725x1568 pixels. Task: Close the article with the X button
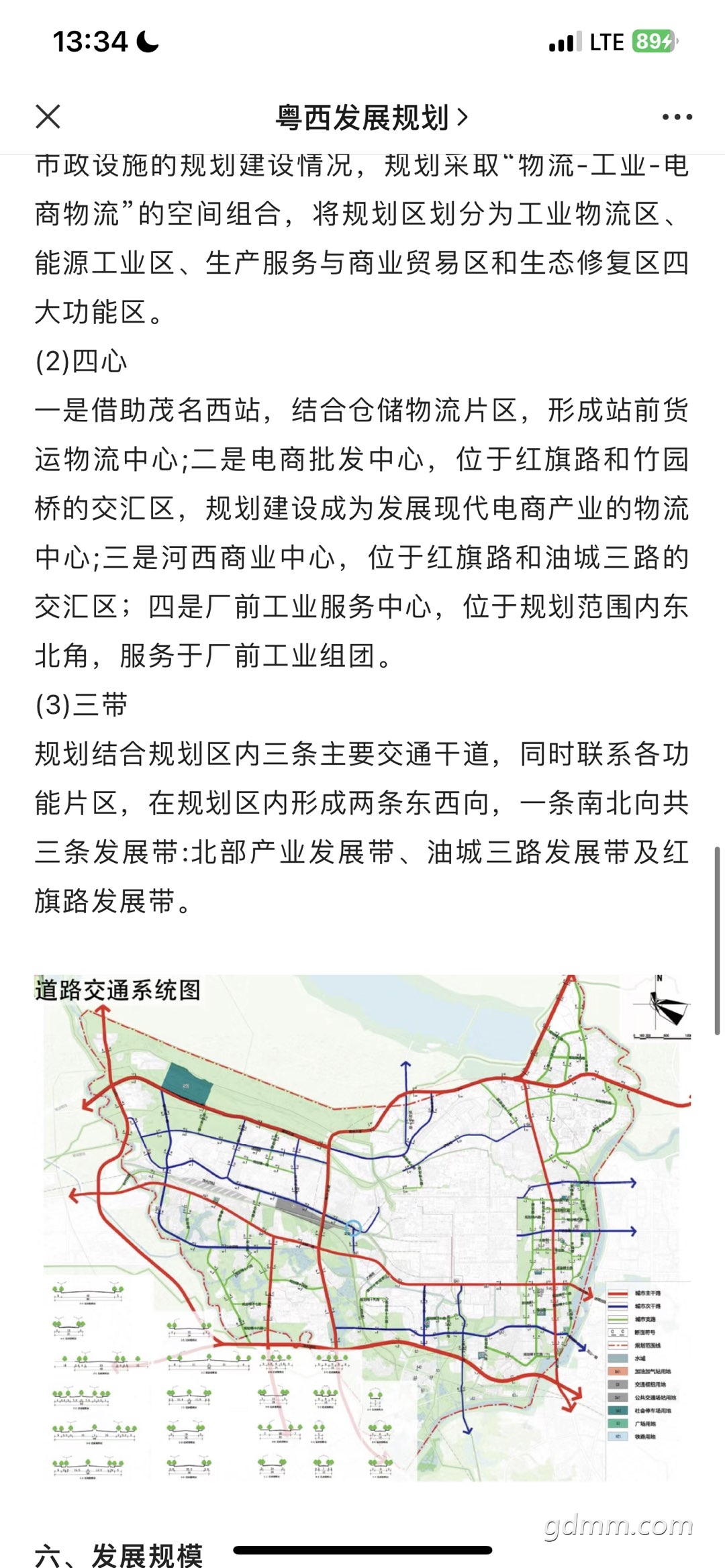(48, 117)
